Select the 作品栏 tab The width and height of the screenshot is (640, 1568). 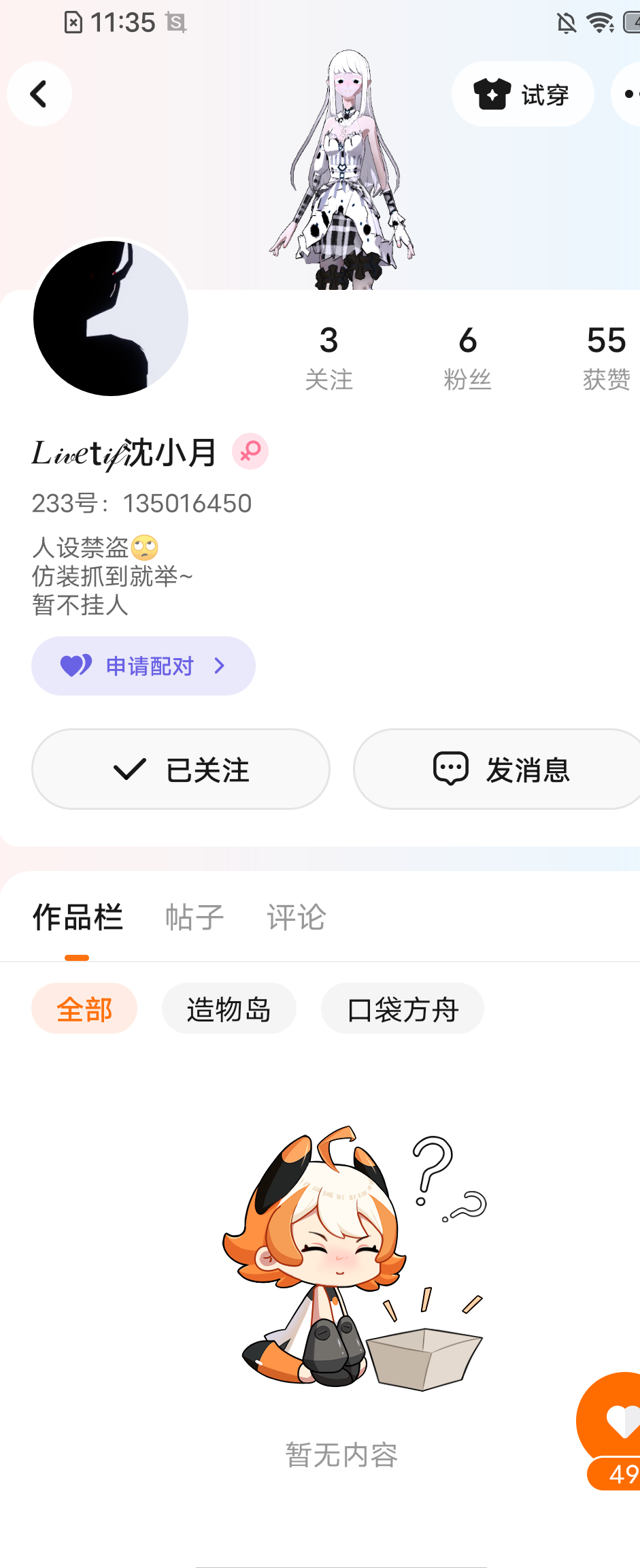78,917
